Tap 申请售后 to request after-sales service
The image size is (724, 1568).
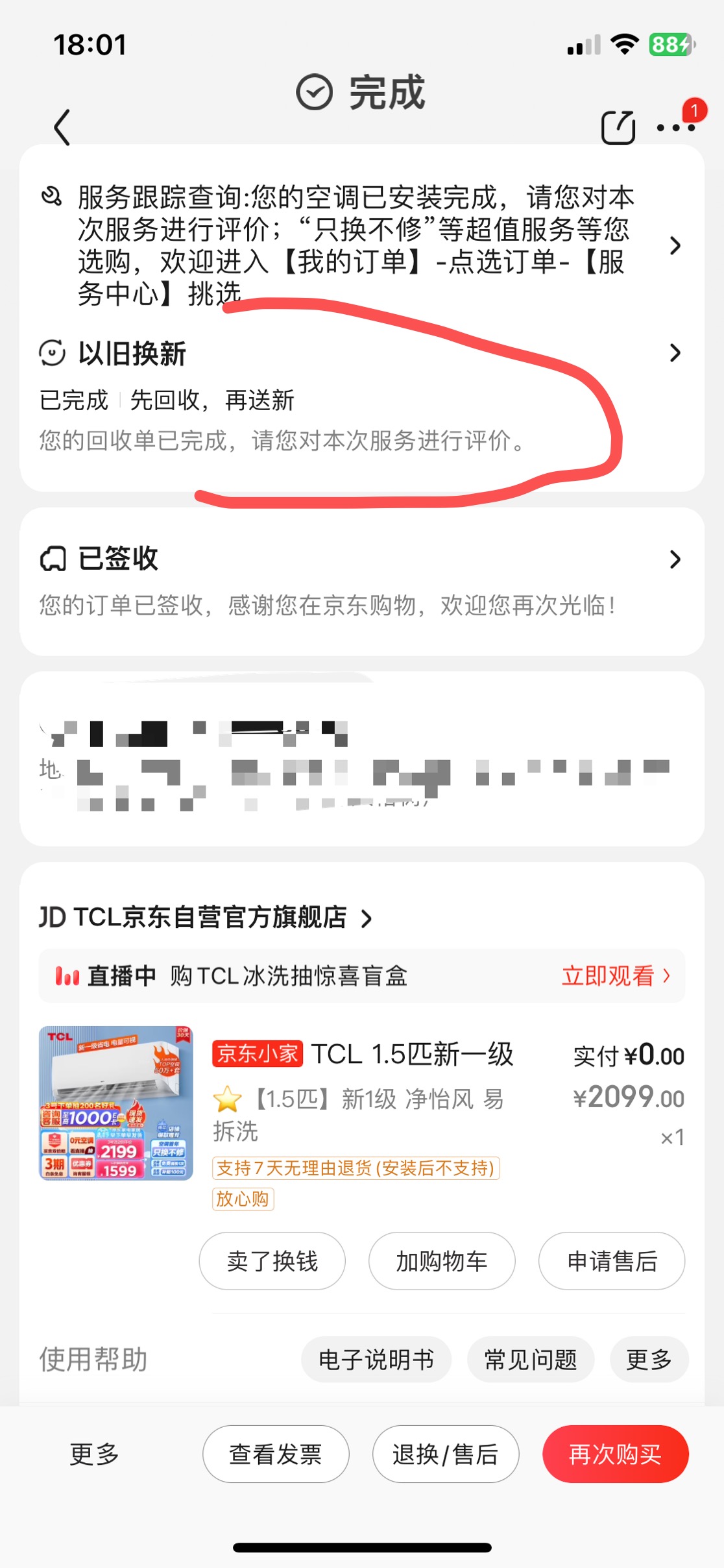[612, 1261]
